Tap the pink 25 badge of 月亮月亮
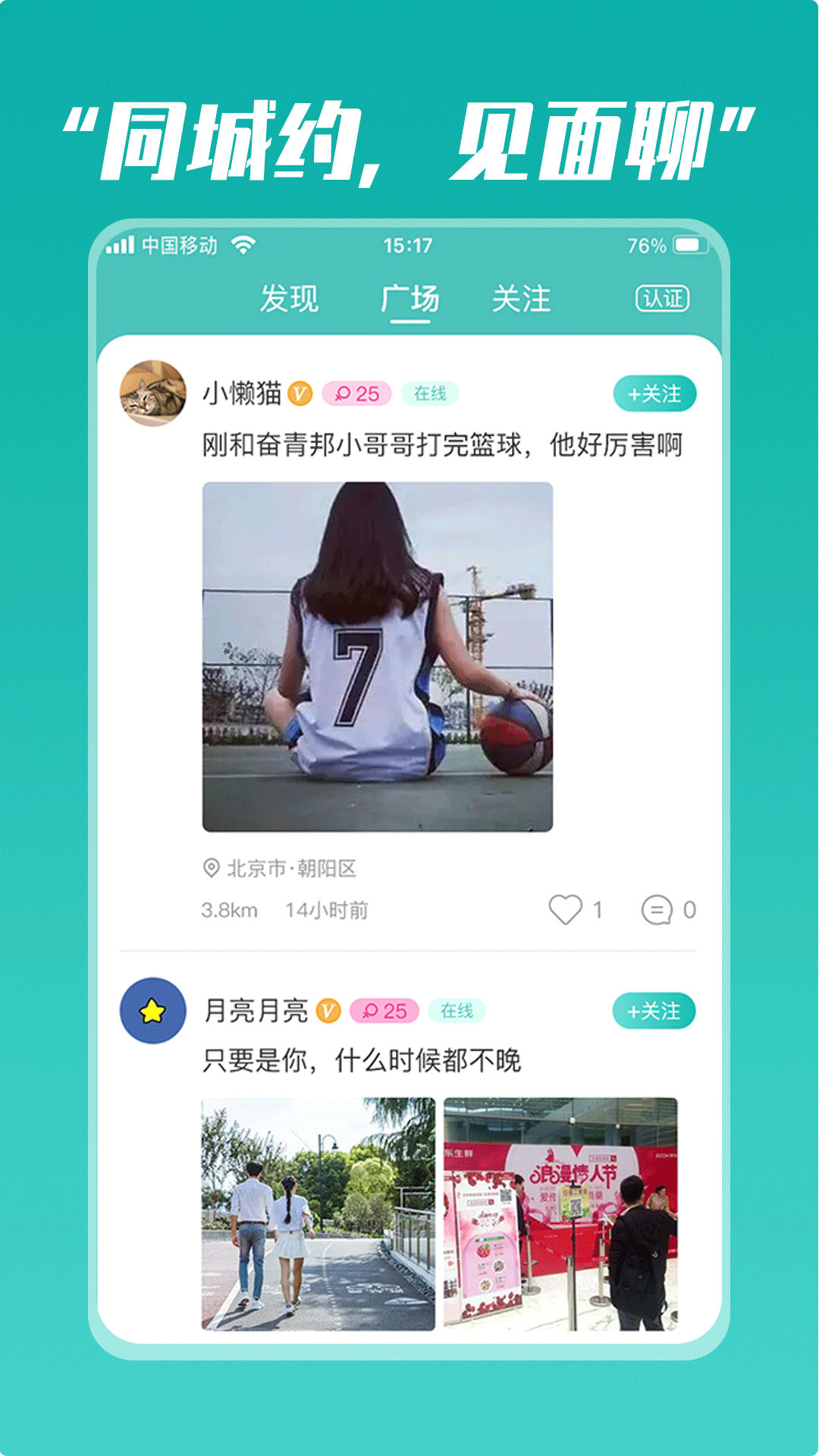The height and width of the screenshot is (1456, 819). [x=385, y=1011]
